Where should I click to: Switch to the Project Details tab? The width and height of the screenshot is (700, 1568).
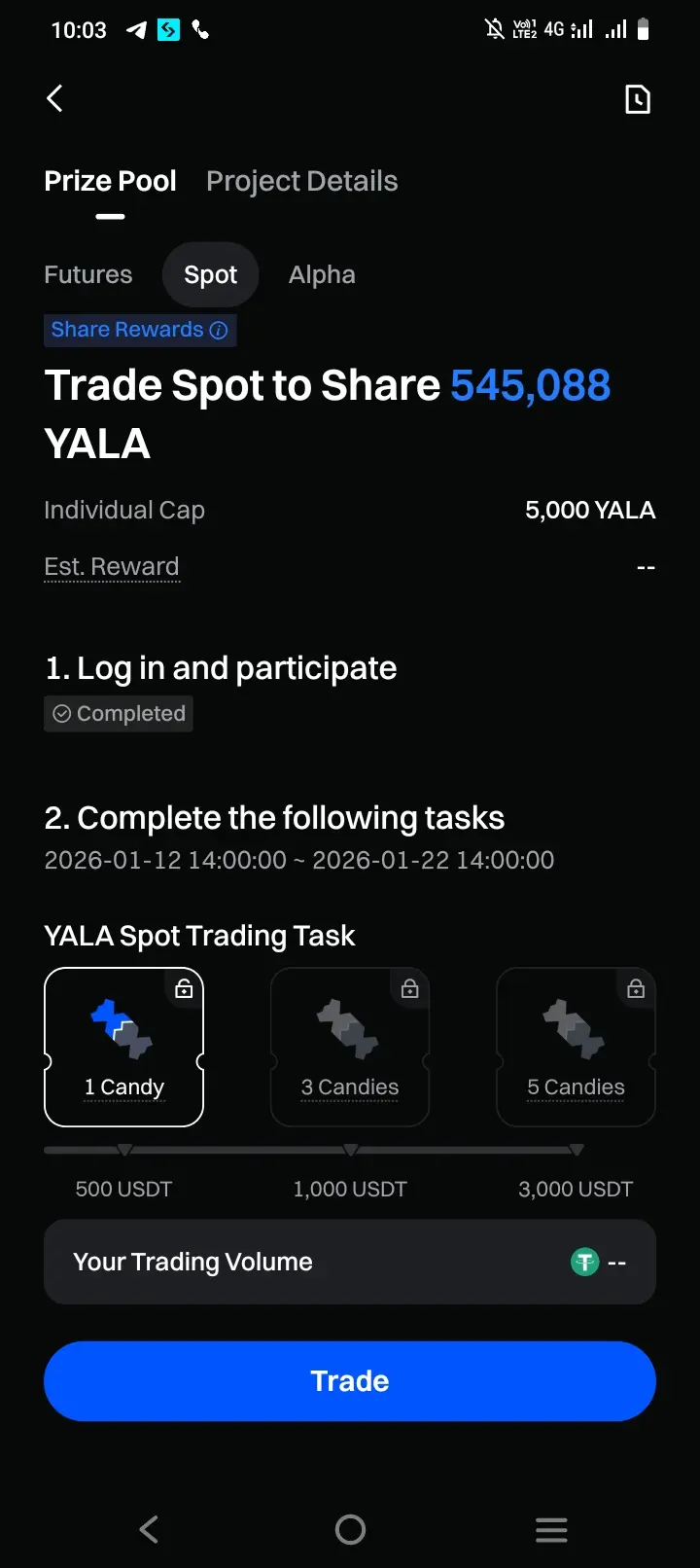(x=301, y=181)
